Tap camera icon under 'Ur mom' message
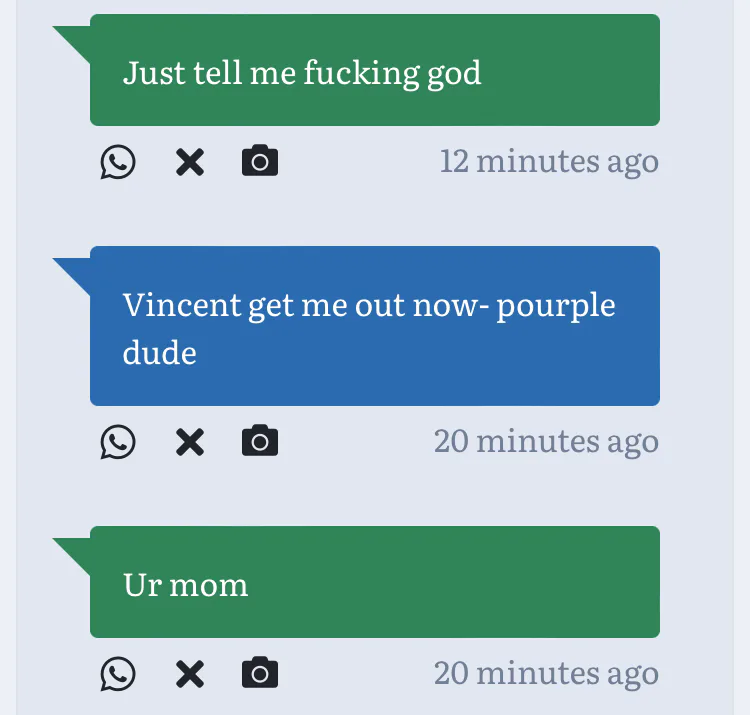Image resolution: width=750 pixels, height=715 pixels. 260,672
